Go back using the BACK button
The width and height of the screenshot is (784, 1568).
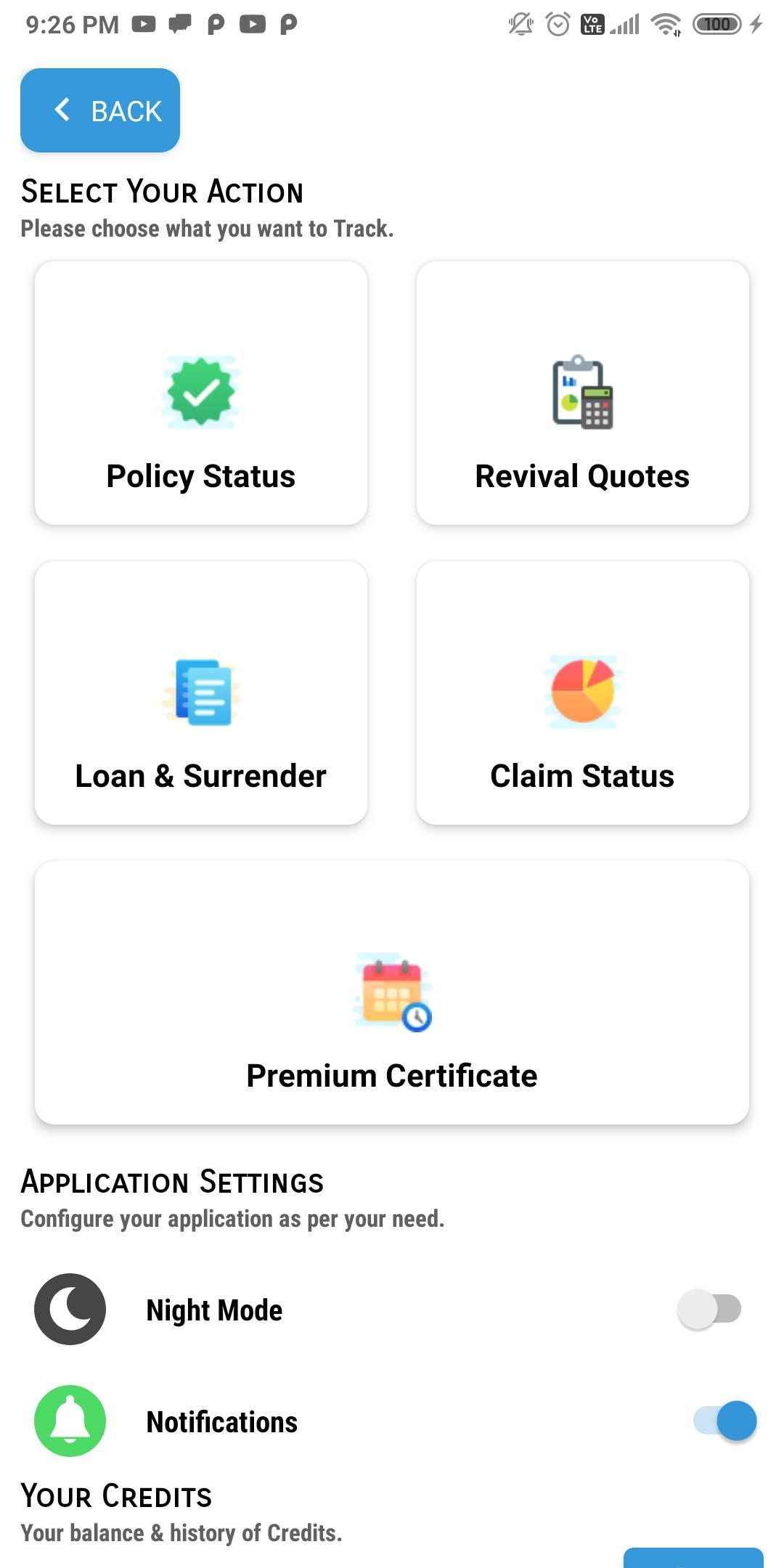(100, 110)
